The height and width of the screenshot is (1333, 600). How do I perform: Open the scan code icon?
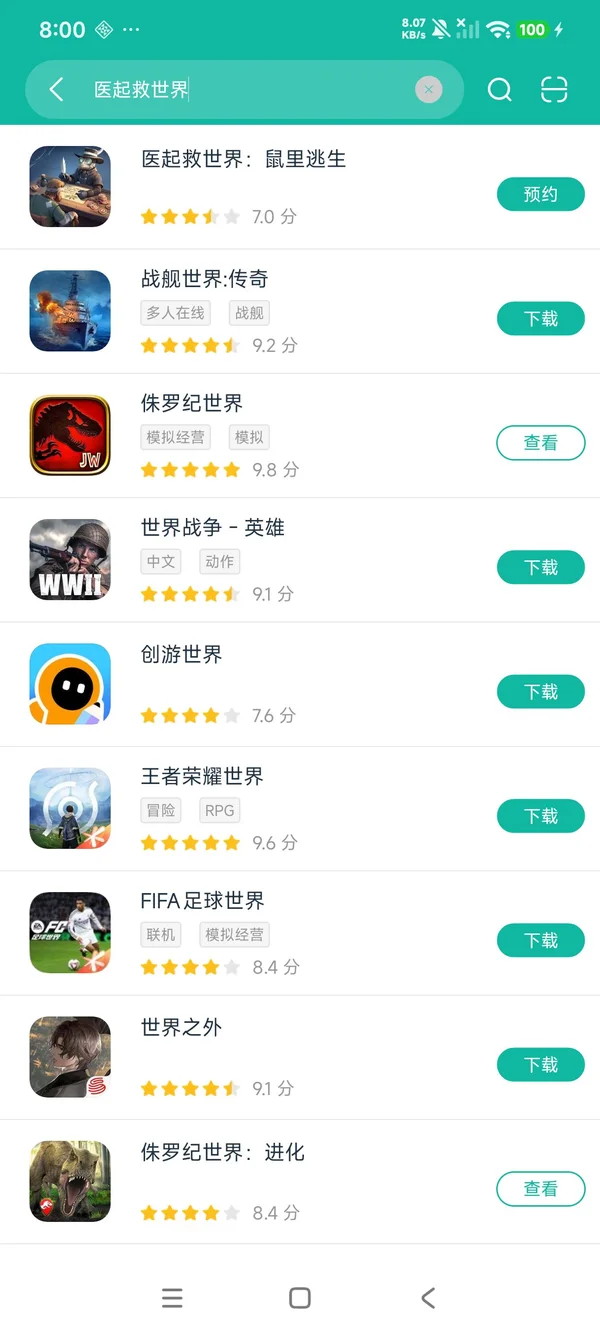554,90
